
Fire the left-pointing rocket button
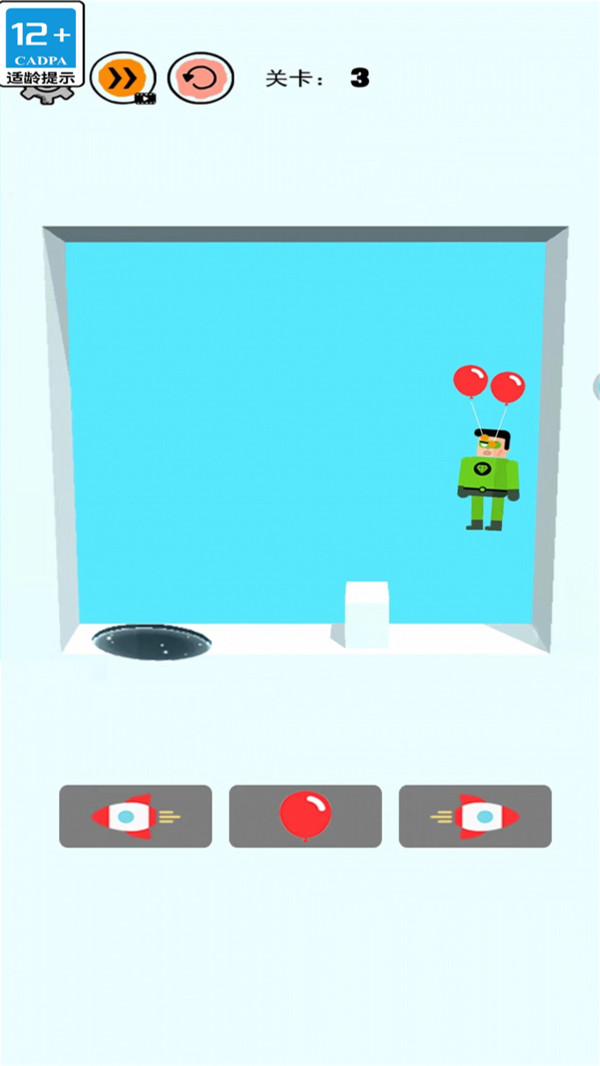pos(135,816)
